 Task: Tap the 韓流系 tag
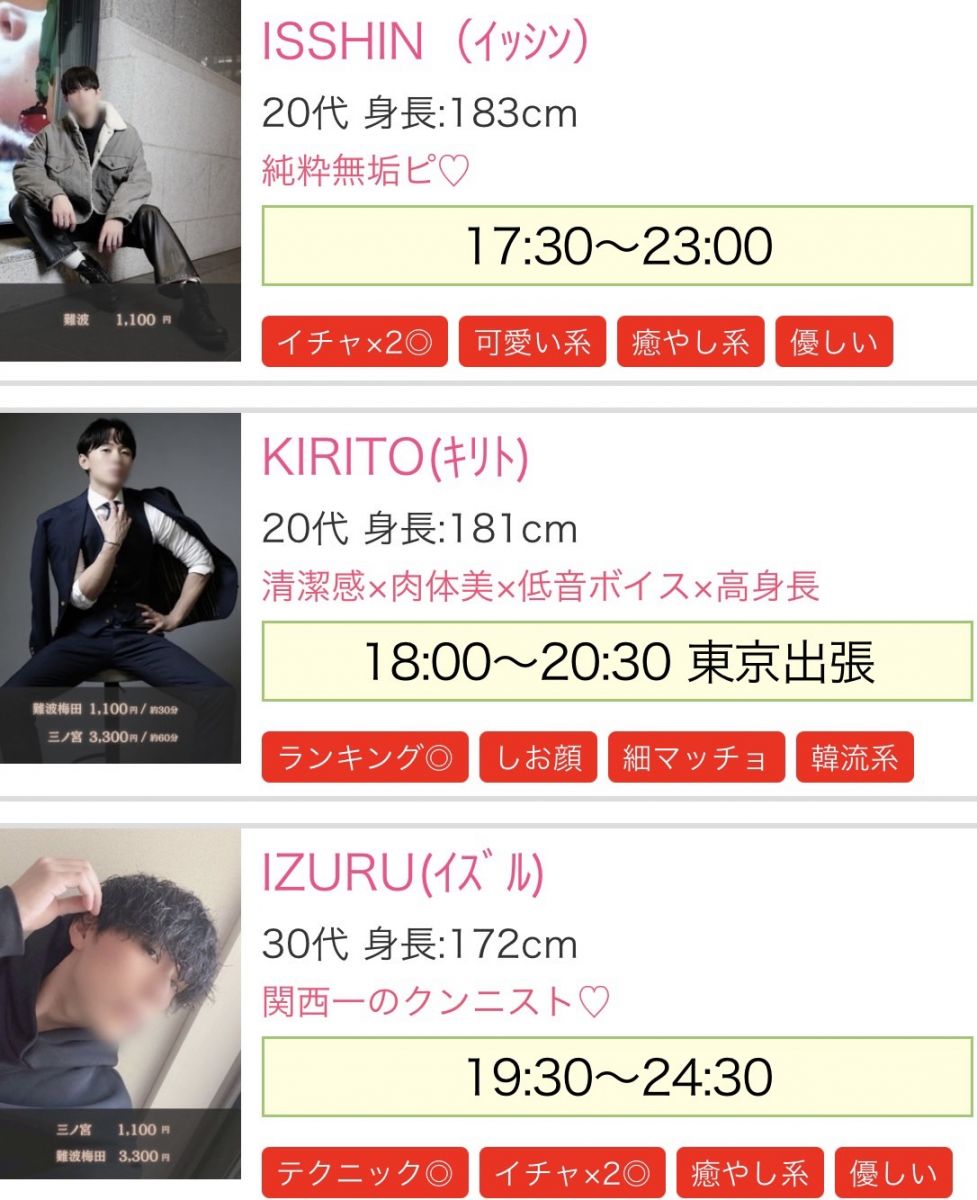point(855,758)
